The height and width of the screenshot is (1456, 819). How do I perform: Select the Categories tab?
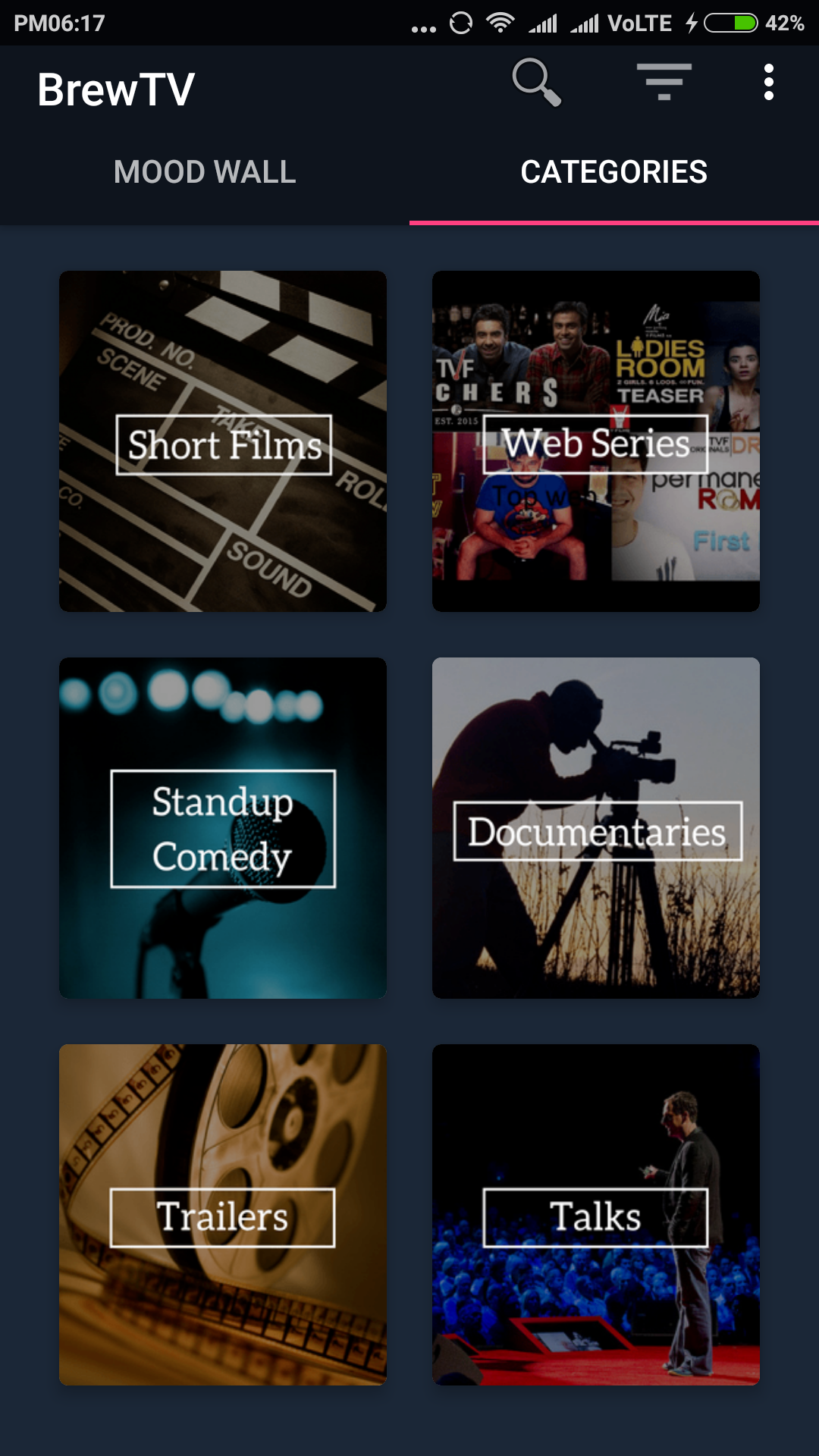[614, 172]
